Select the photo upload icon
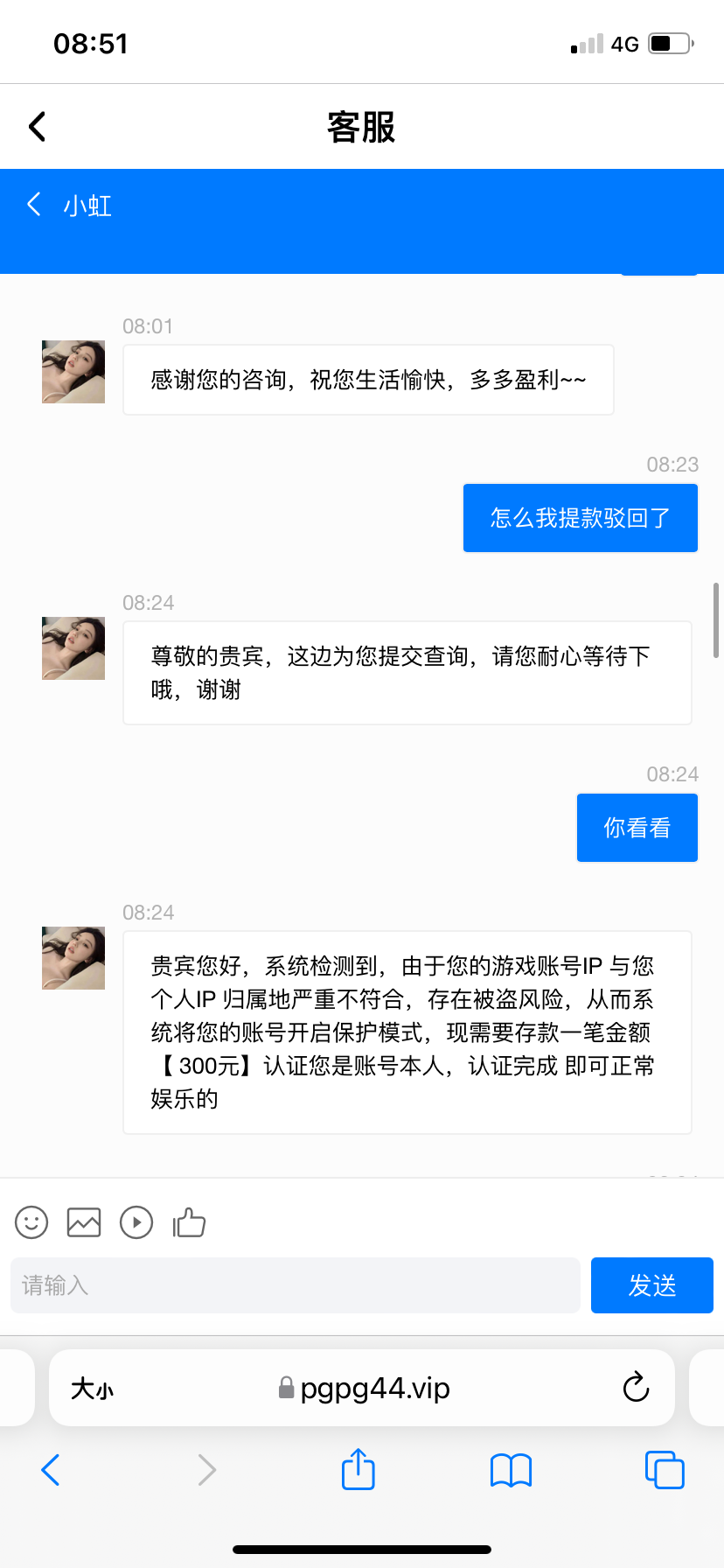Screen dimensions: 724x1568 (x=83, y=1221)
